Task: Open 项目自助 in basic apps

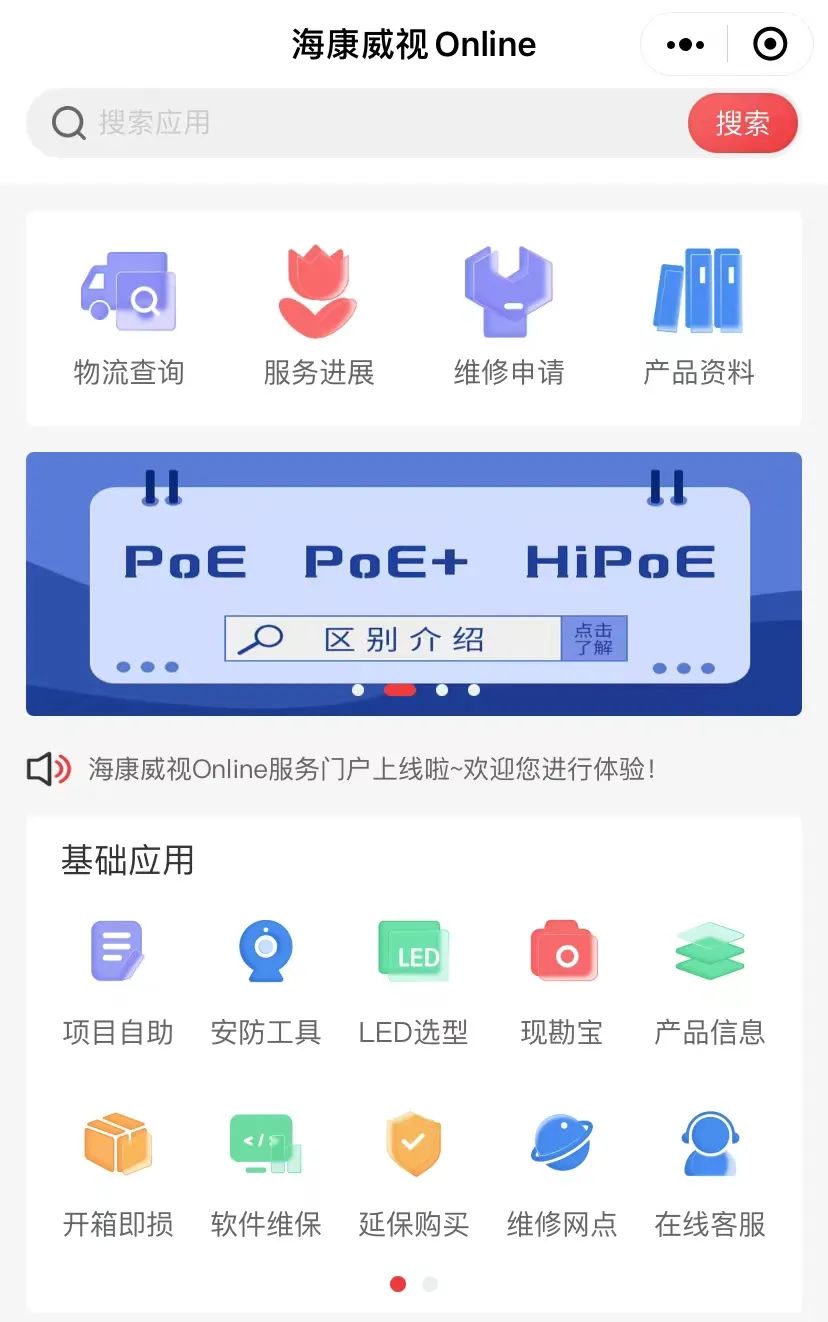Action: pos(118,982)
